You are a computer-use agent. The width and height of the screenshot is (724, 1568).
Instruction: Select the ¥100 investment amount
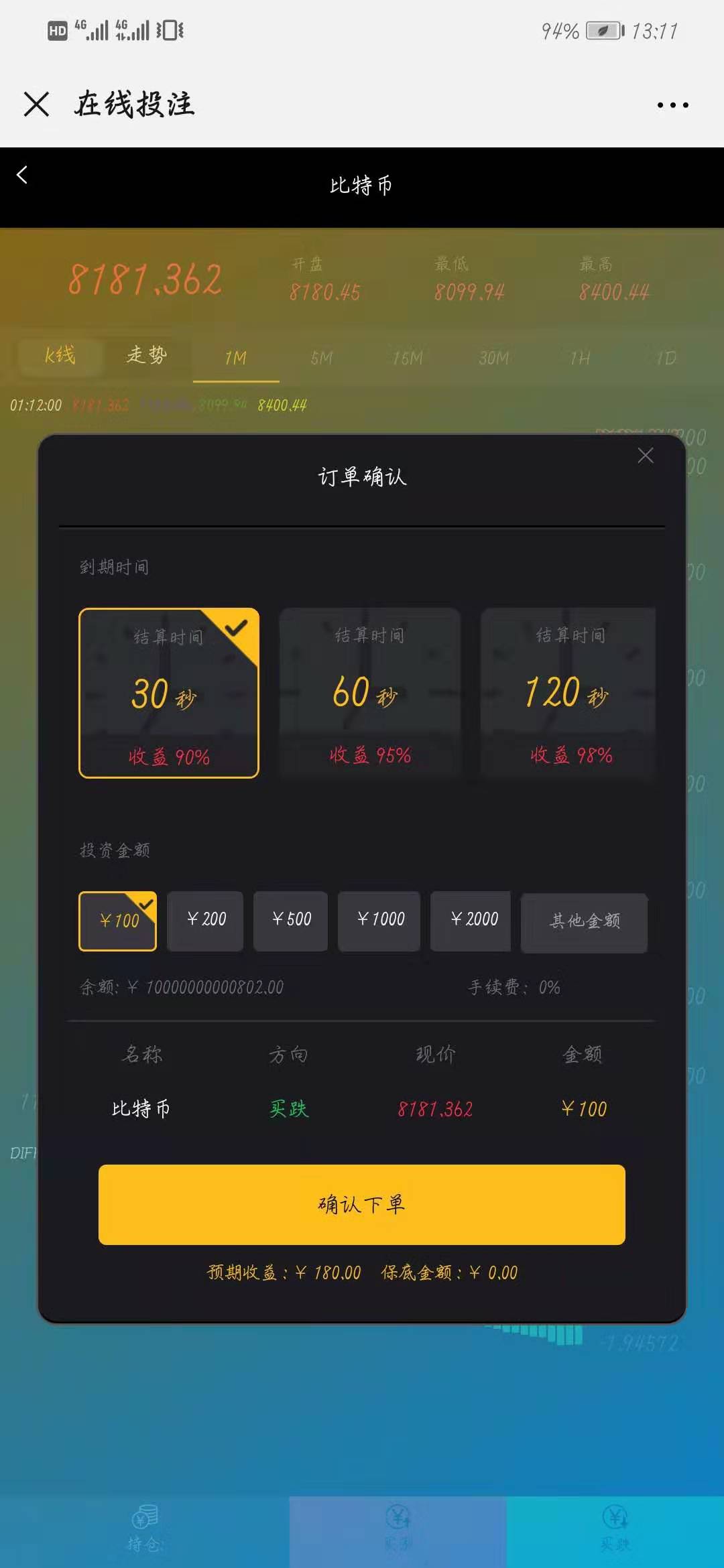click(118, 921)
